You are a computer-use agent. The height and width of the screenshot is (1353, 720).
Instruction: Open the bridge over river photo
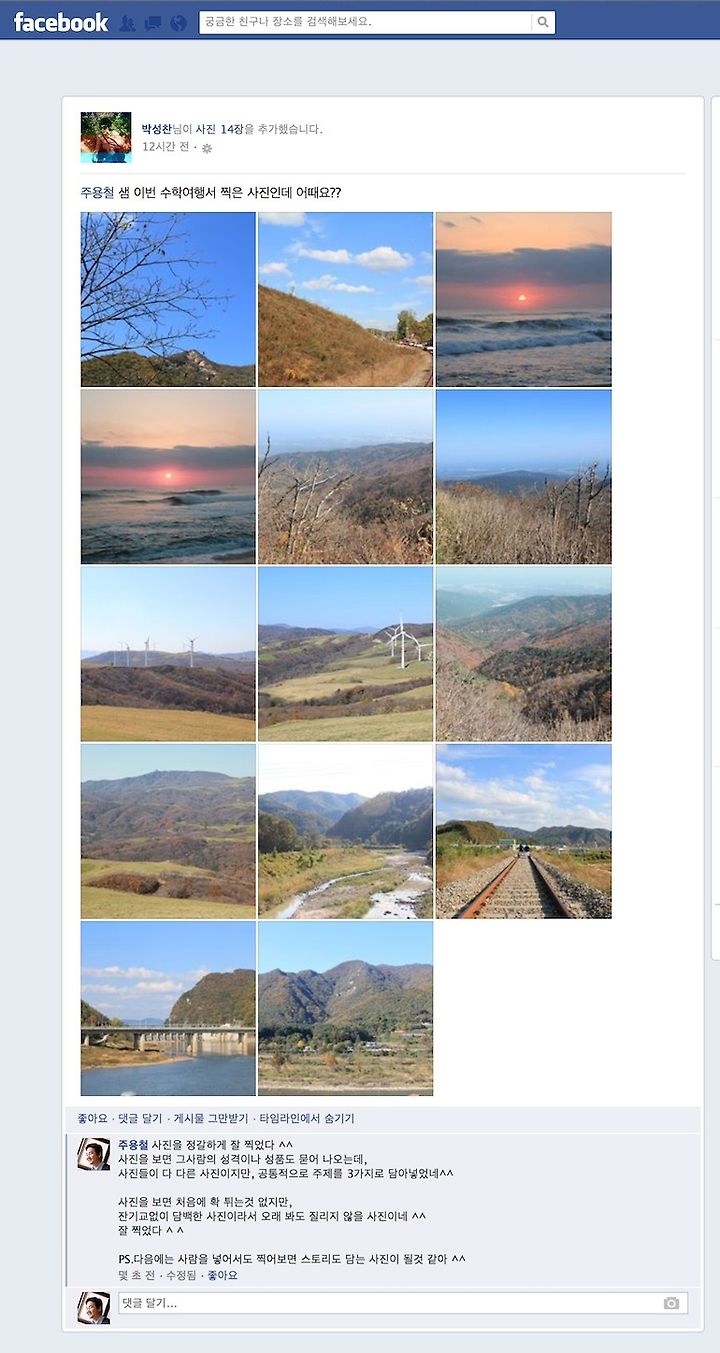tap(168, 1008)
